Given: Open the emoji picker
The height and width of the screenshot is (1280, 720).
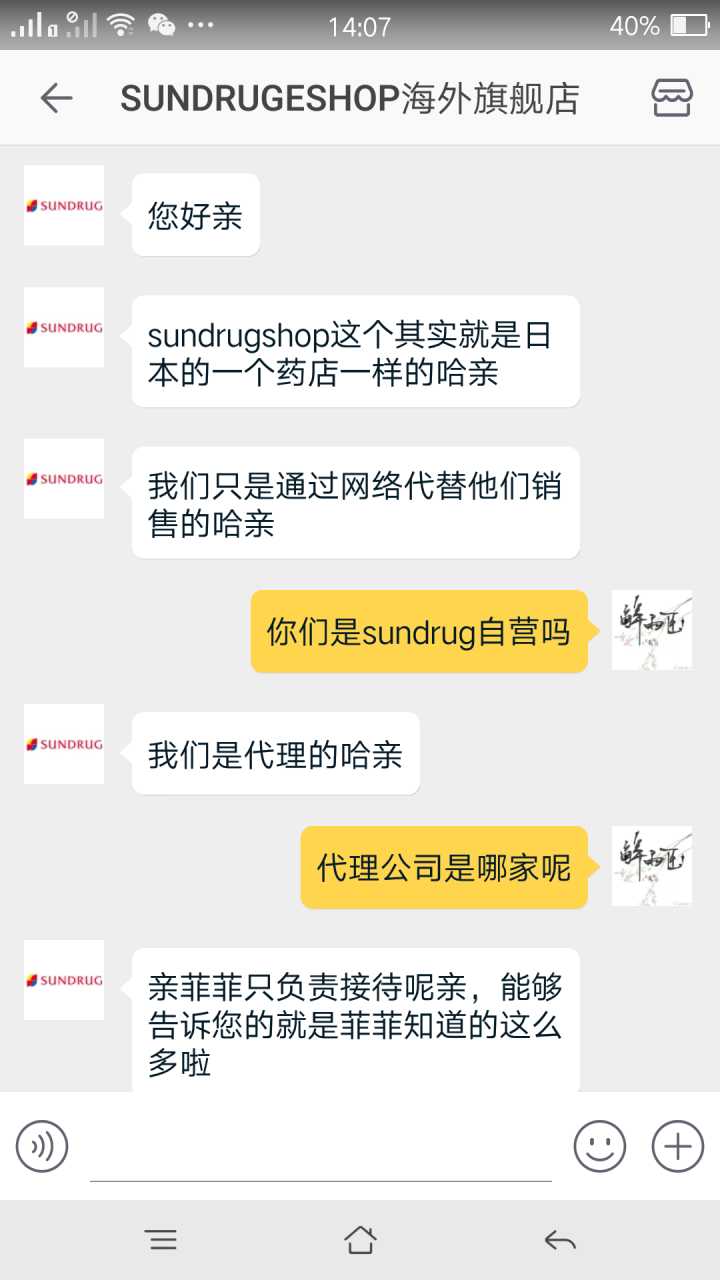Looking at the screenshot, I should click(600, 1146).
